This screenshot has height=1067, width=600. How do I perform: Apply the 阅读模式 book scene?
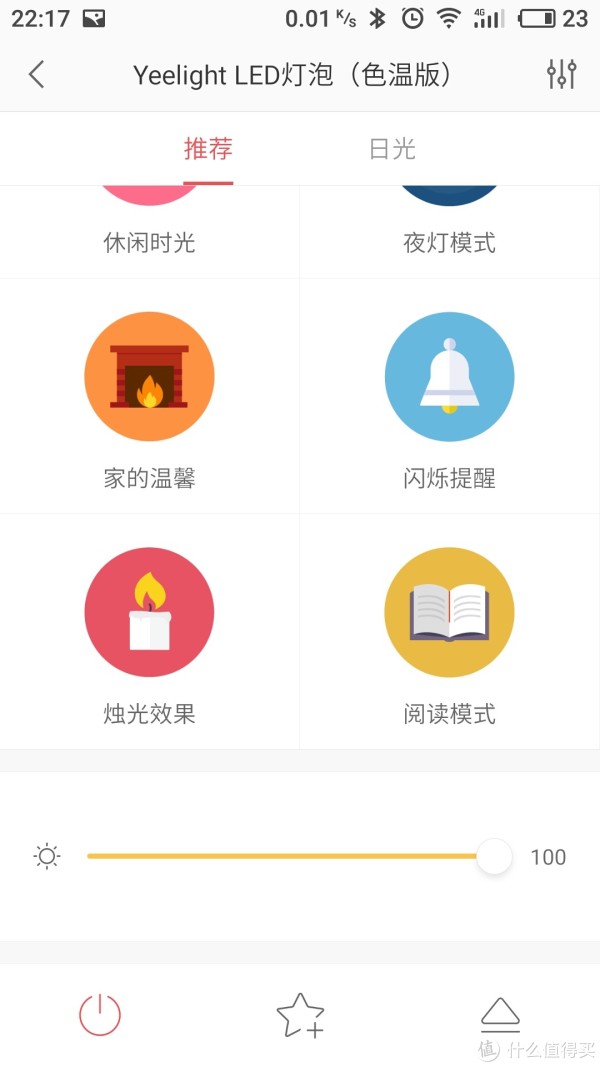450,631
